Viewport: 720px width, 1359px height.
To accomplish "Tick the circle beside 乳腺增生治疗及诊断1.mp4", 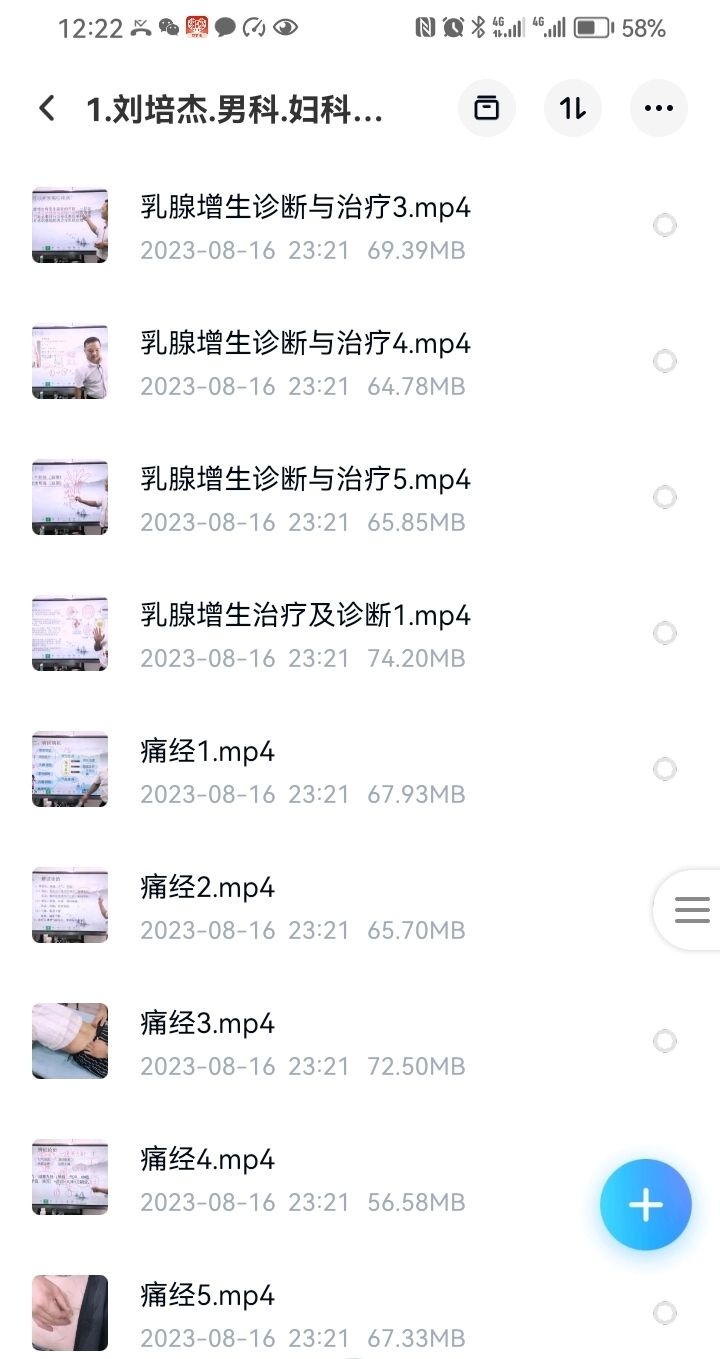I will tap(665, 633).
